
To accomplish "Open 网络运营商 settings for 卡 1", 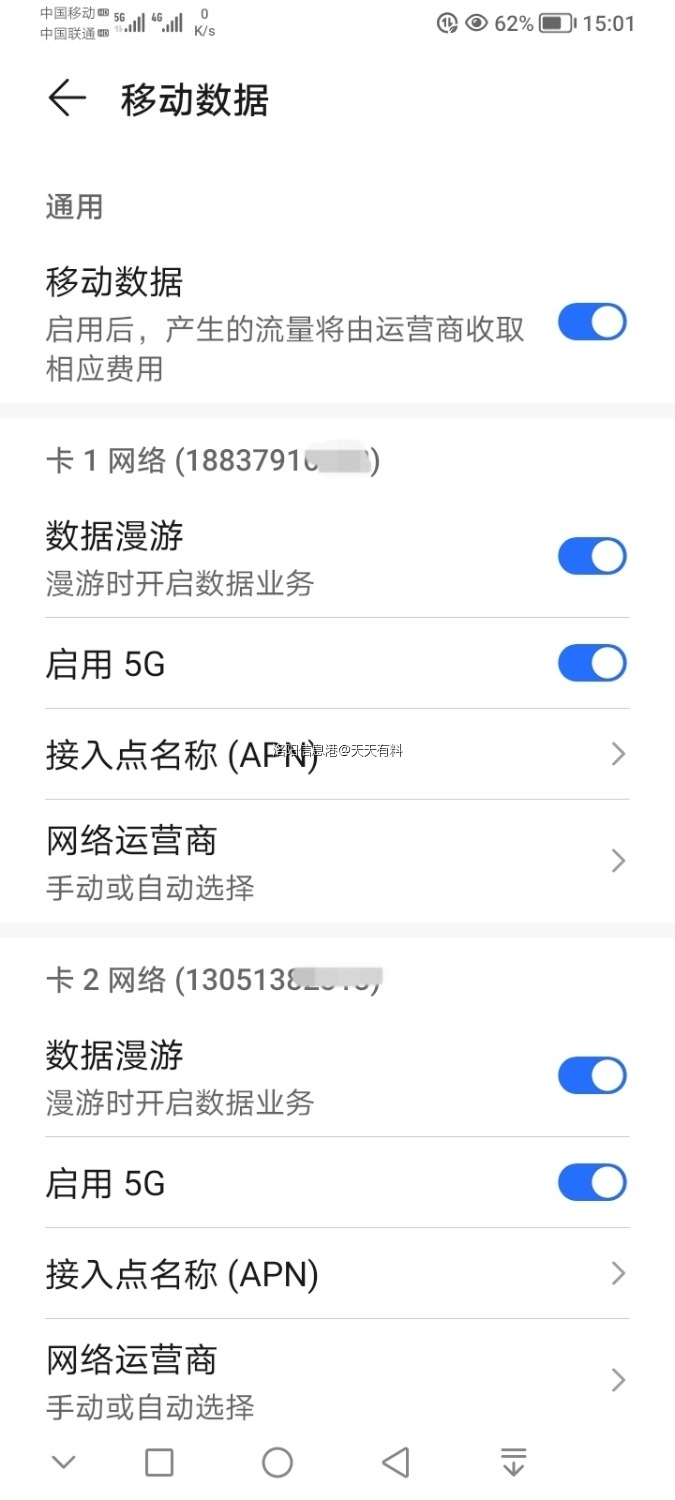I will click(x=337, y=860).
